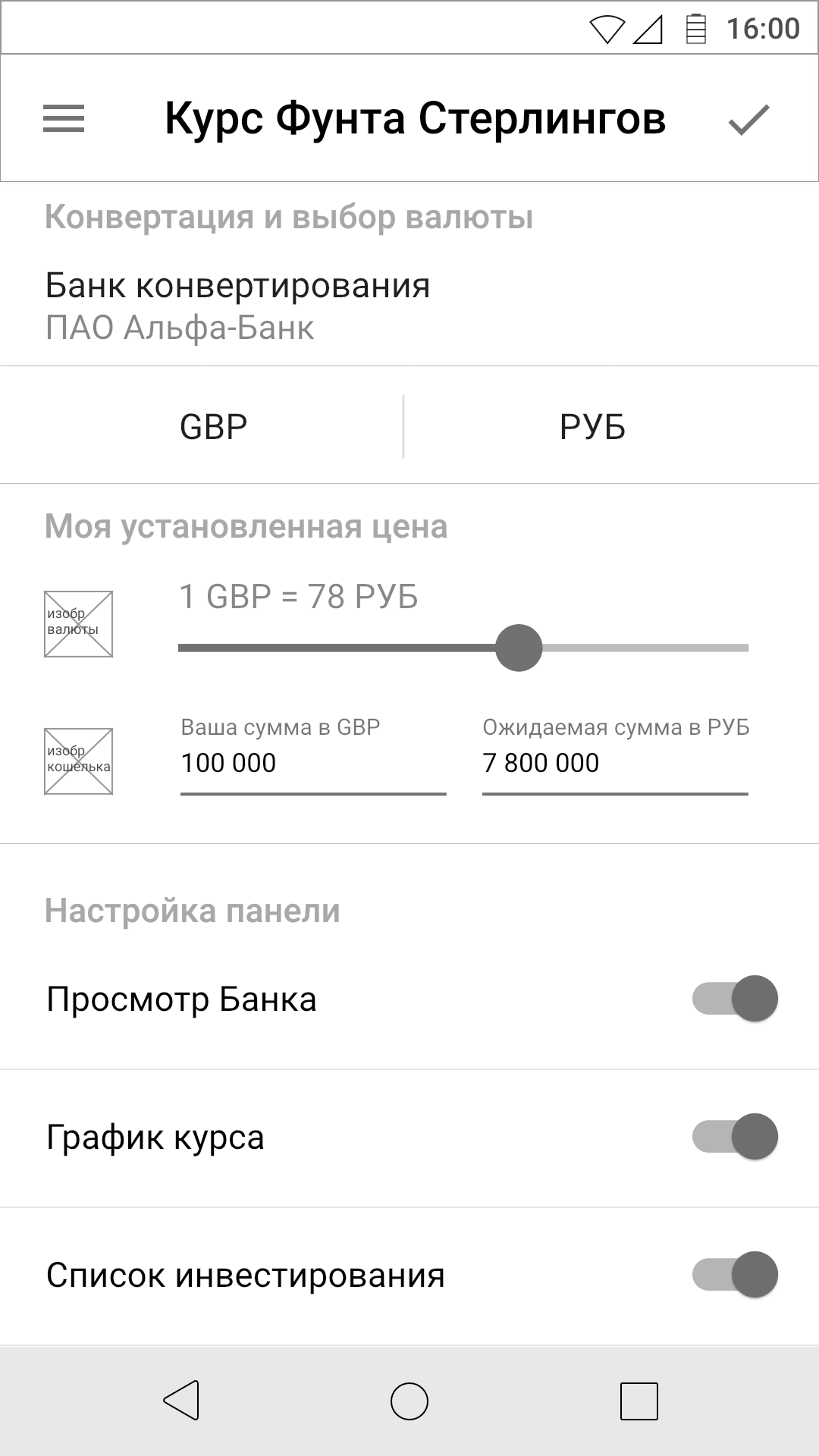Open the hamburger drawer menu
The width and height of the screenshot is (819, 1456).
pos(64,119)
